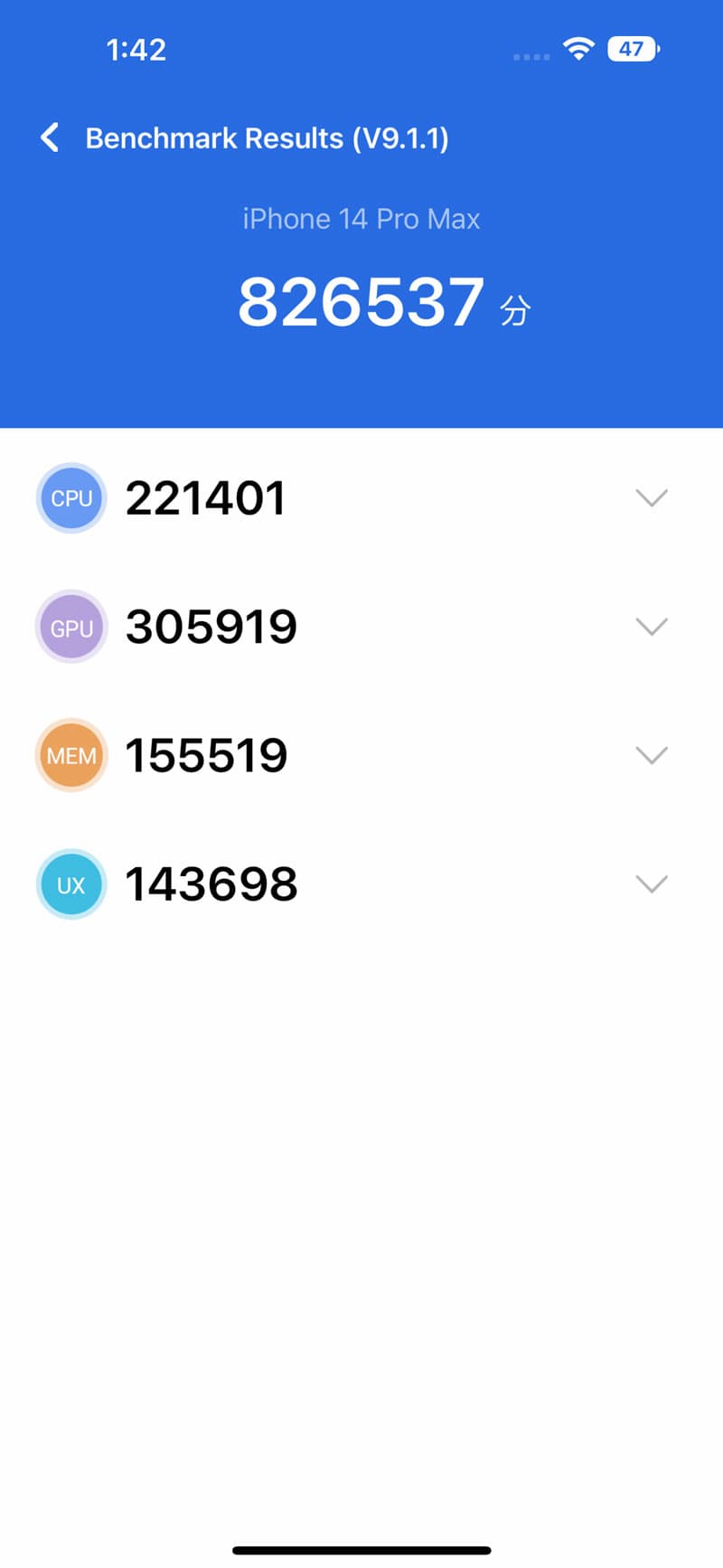Image resolution: width=723 pixels, height=1568 pixels.
Task: Go back from Benchmark Results
Action: 51,138
